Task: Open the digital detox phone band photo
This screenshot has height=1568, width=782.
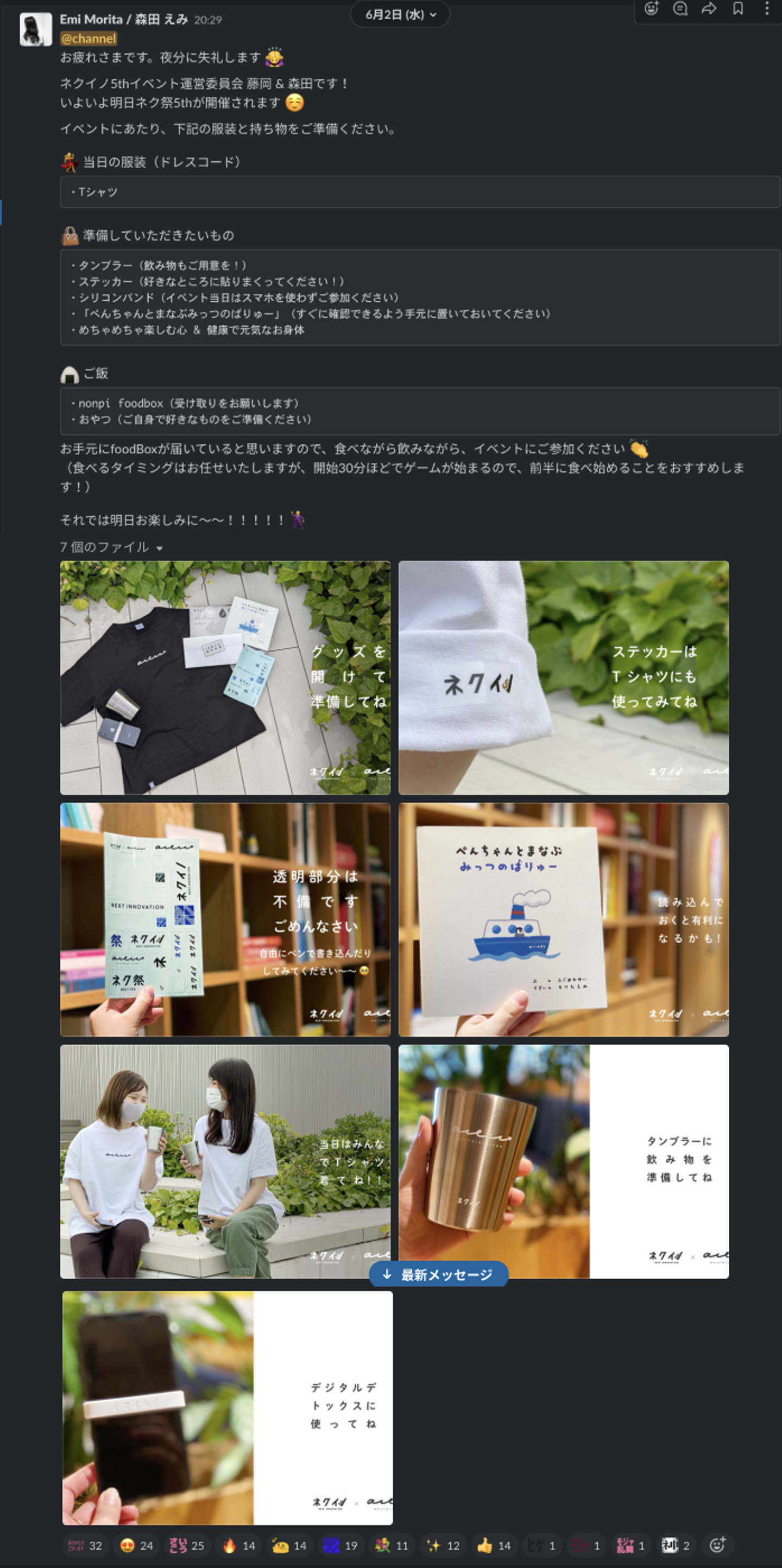Action: (x=227, y=1408)
